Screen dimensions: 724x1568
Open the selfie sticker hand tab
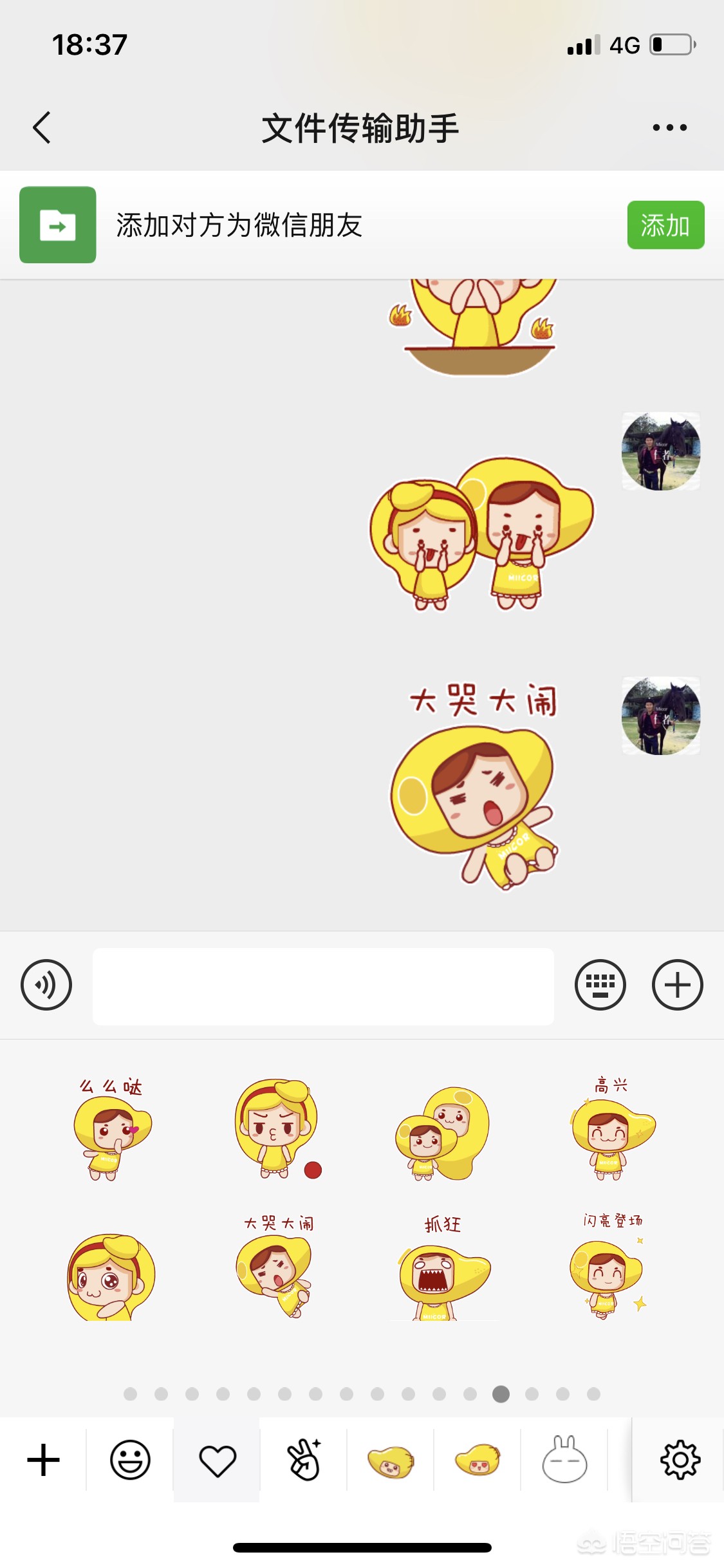[x=304, y=1460]
